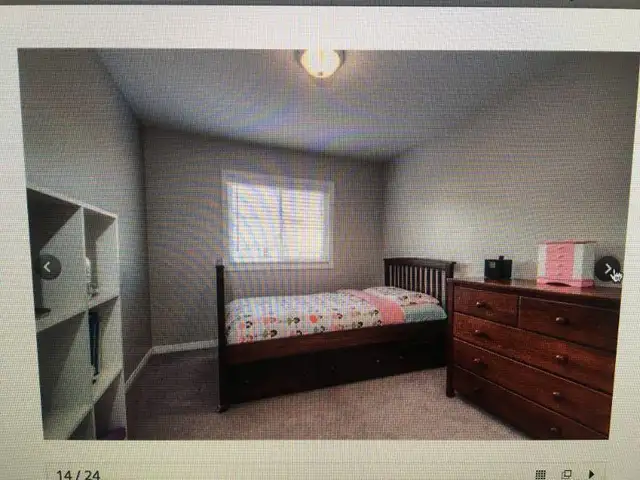The width and height of the screenshot is (640, 480).
Task: Go back to the previous photo
Action: [49, 266]
